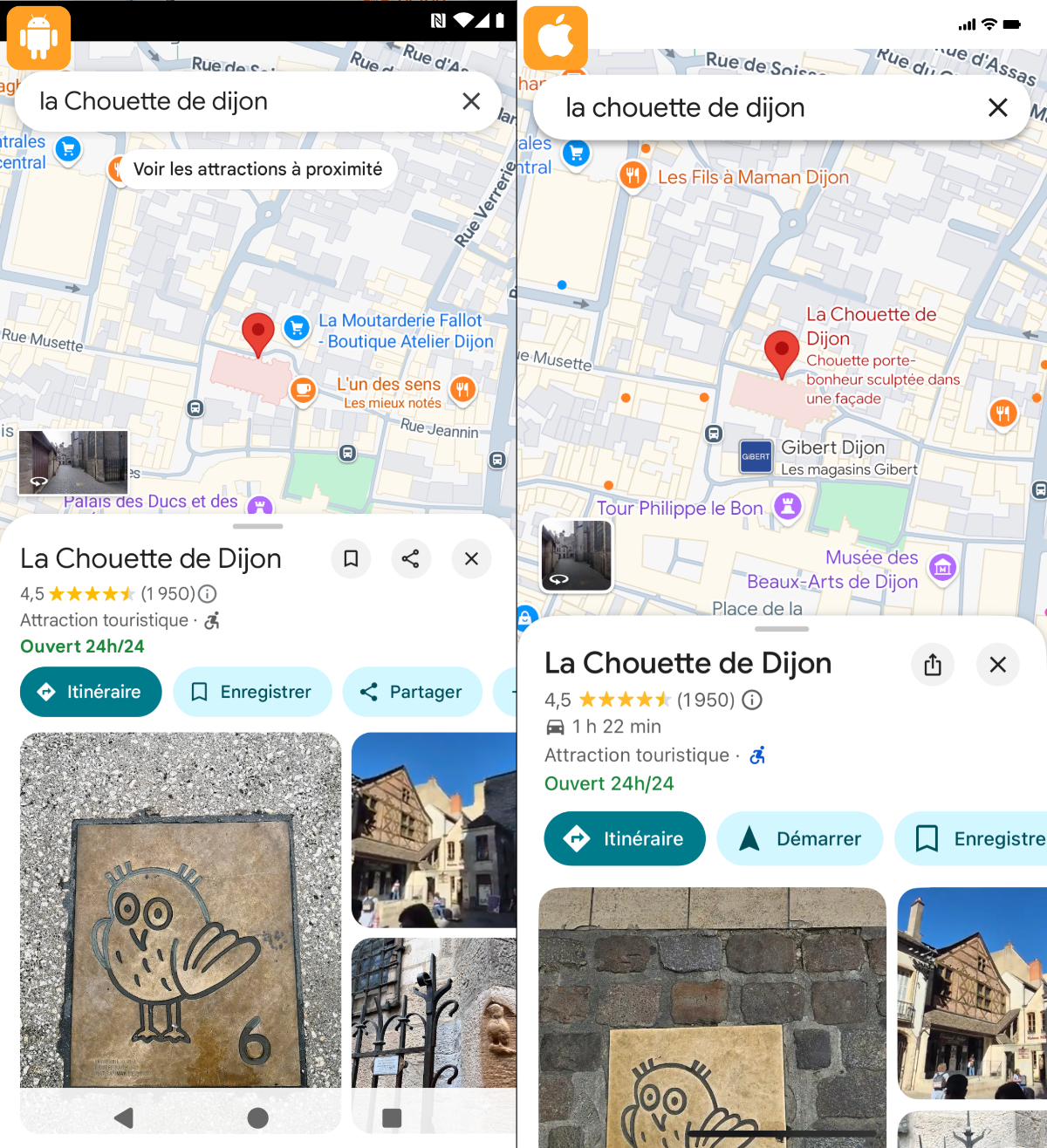Select the Les Fils à Maman Dijon marker
Viewport: 1047px width, 1148px height.
click(x=633, y=175)
